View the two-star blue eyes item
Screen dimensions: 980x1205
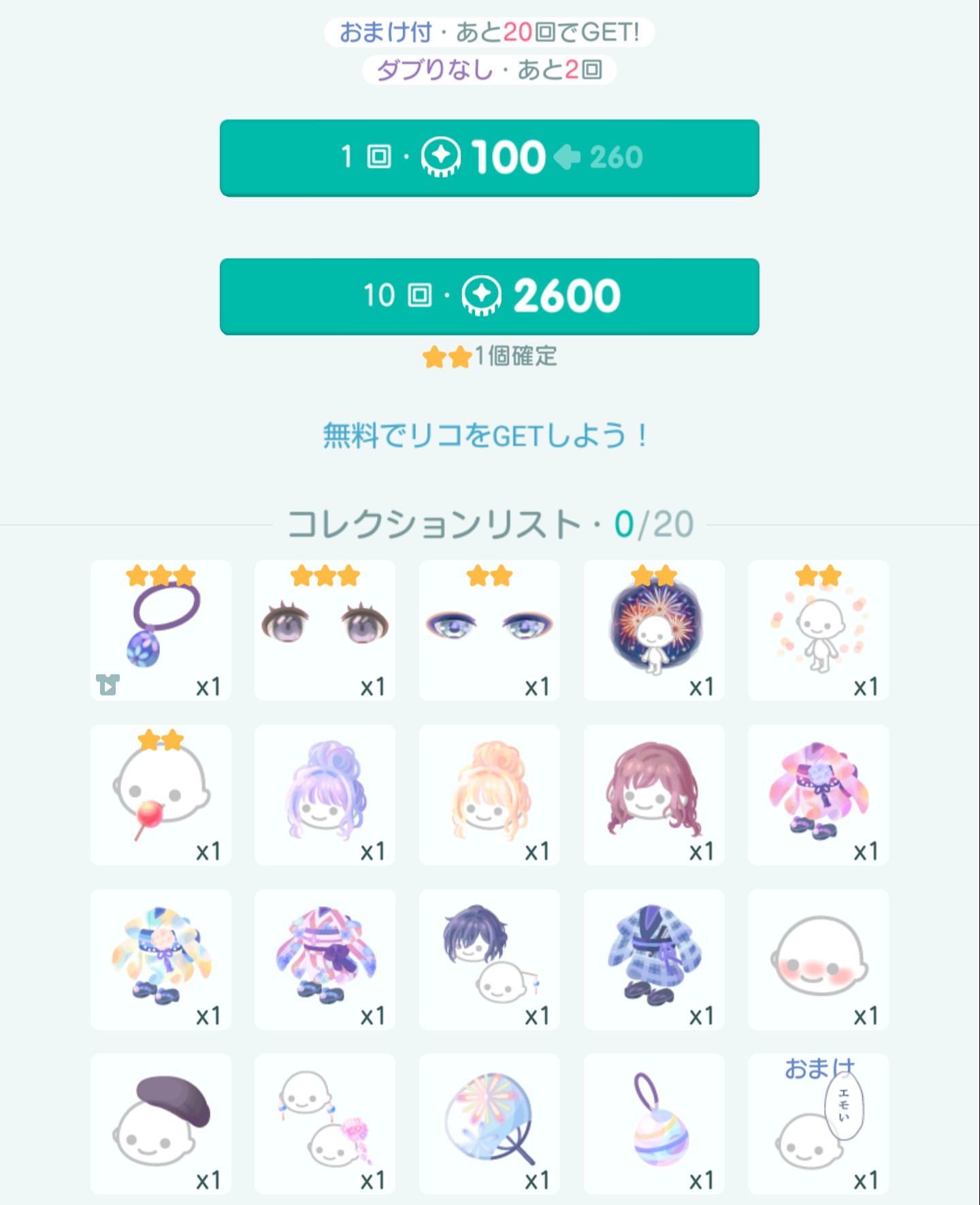tap(489, 630)
